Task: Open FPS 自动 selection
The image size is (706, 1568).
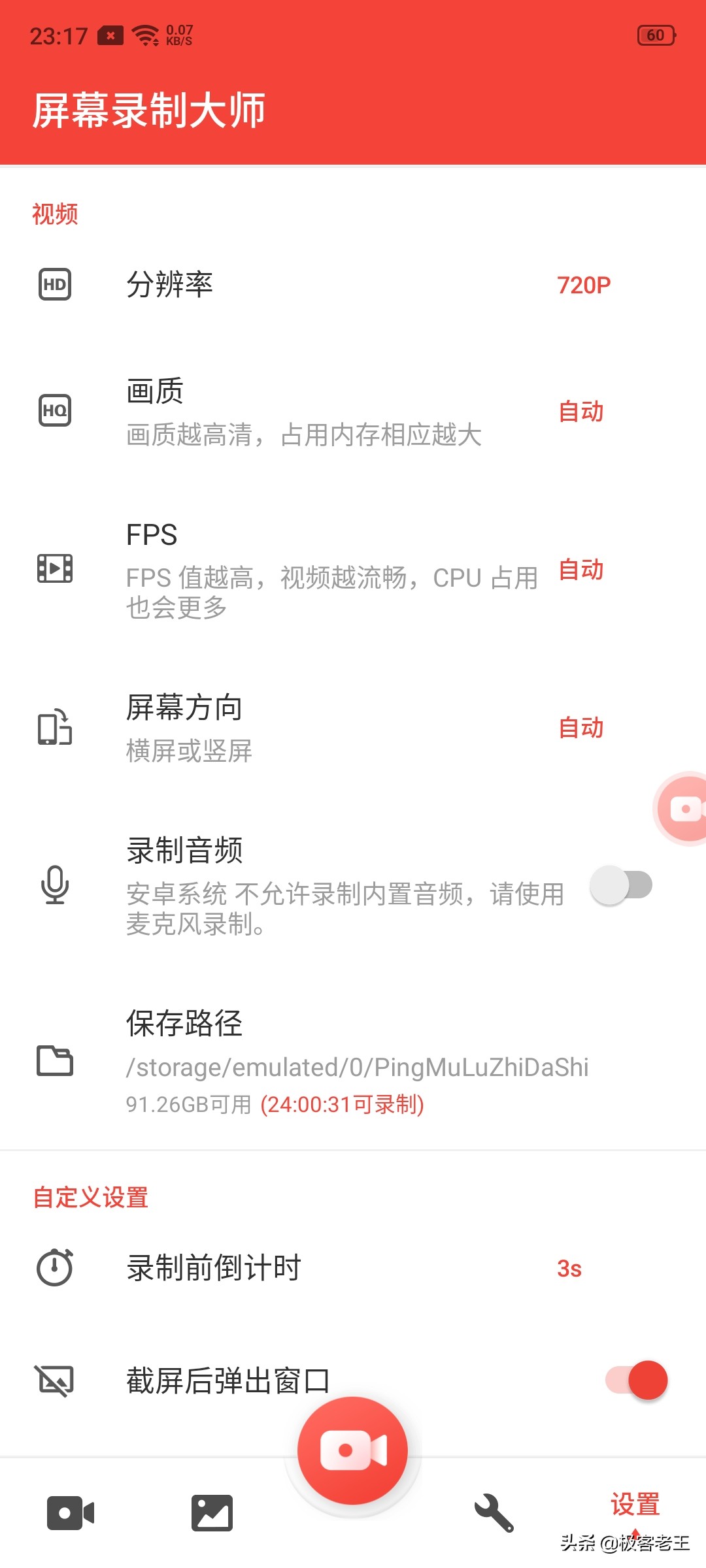Action: (x=580, y=570)
